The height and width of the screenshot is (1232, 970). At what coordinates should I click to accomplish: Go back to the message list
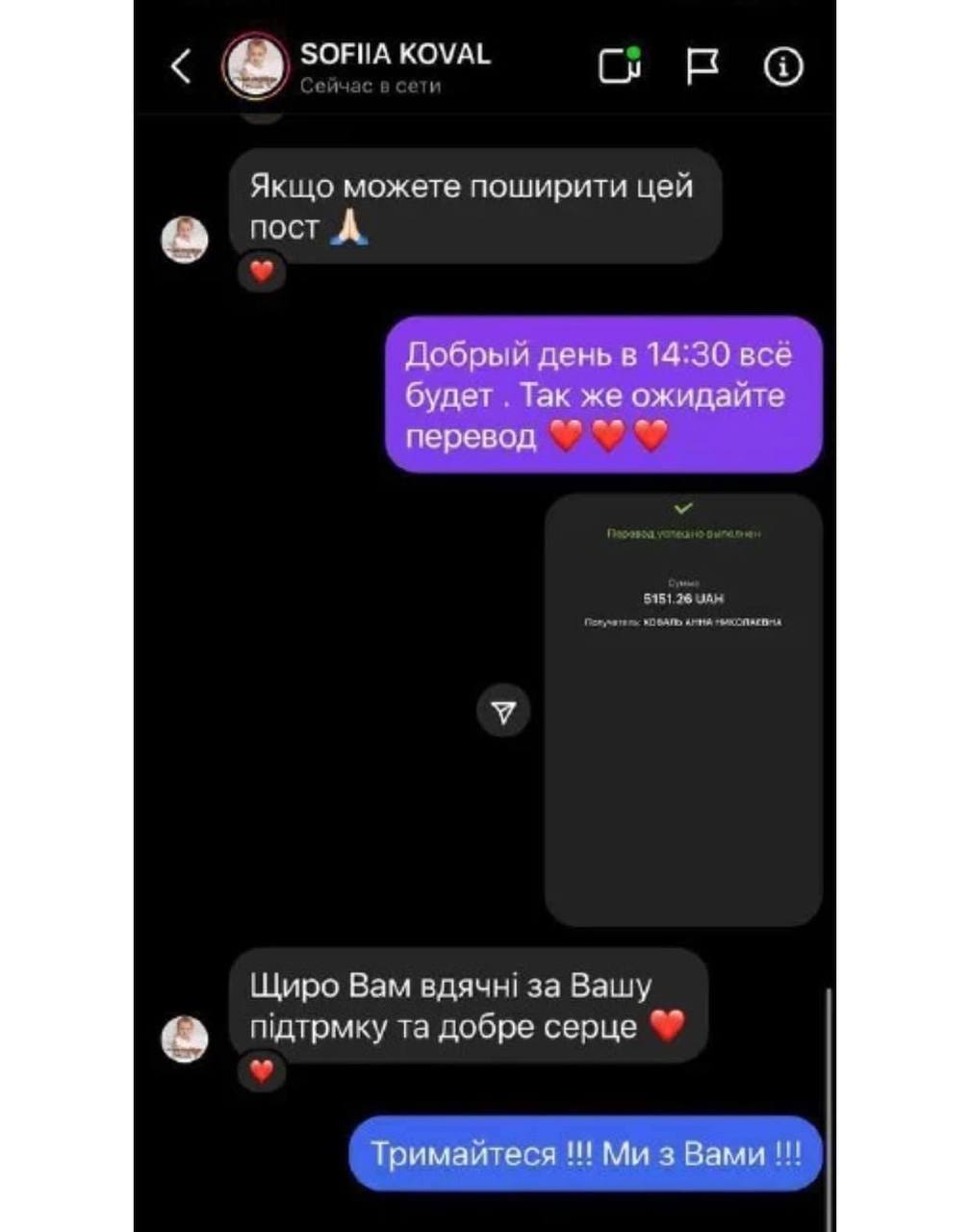point(181,67)
